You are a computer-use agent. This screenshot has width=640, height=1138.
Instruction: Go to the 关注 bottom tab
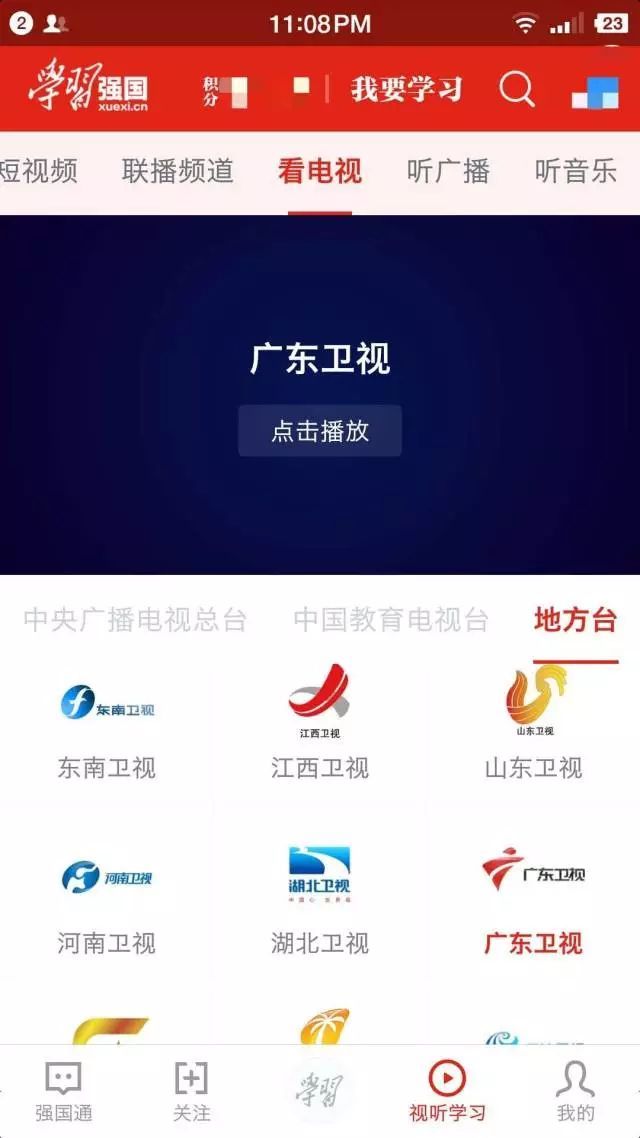191,1092
